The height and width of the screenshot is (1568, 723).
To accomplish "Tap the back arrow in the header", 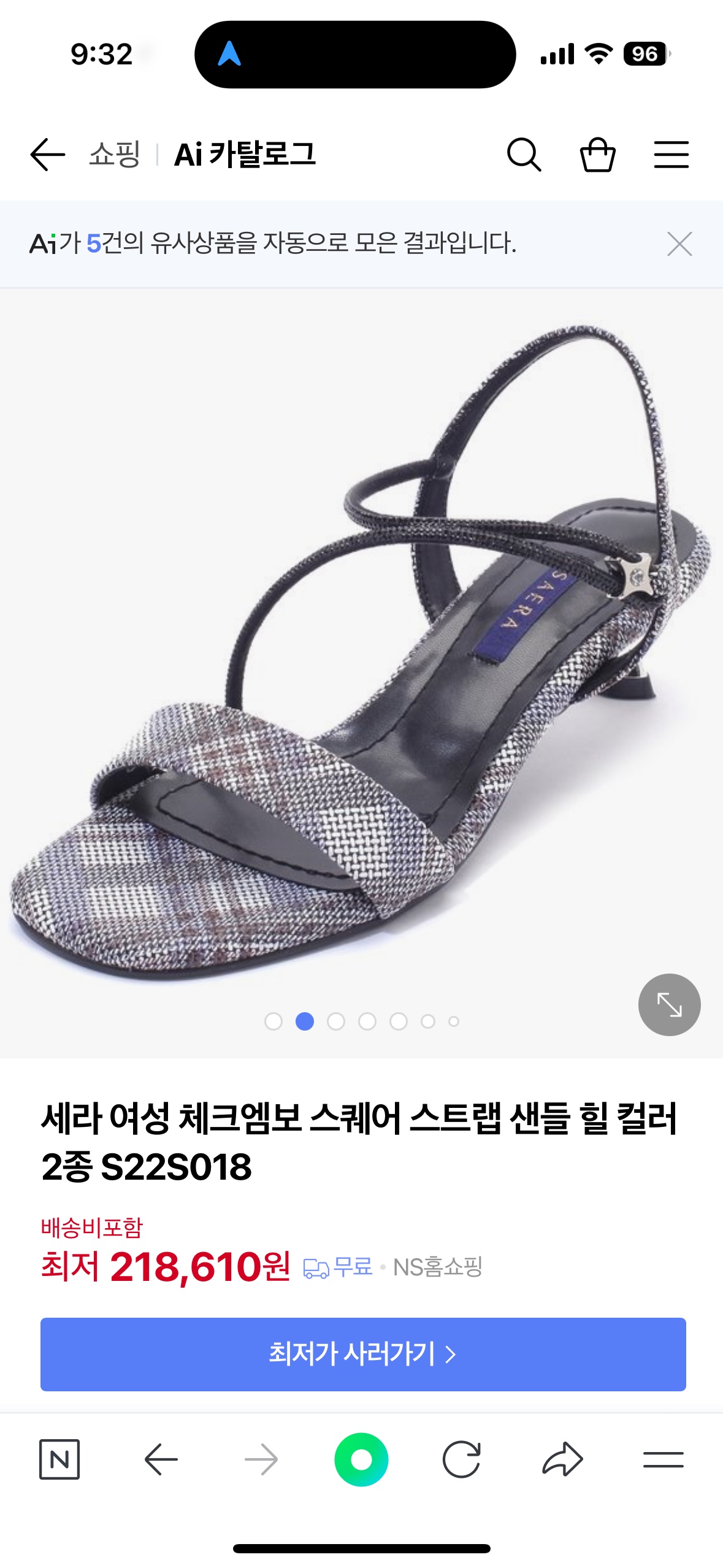I will pos(47,154).
